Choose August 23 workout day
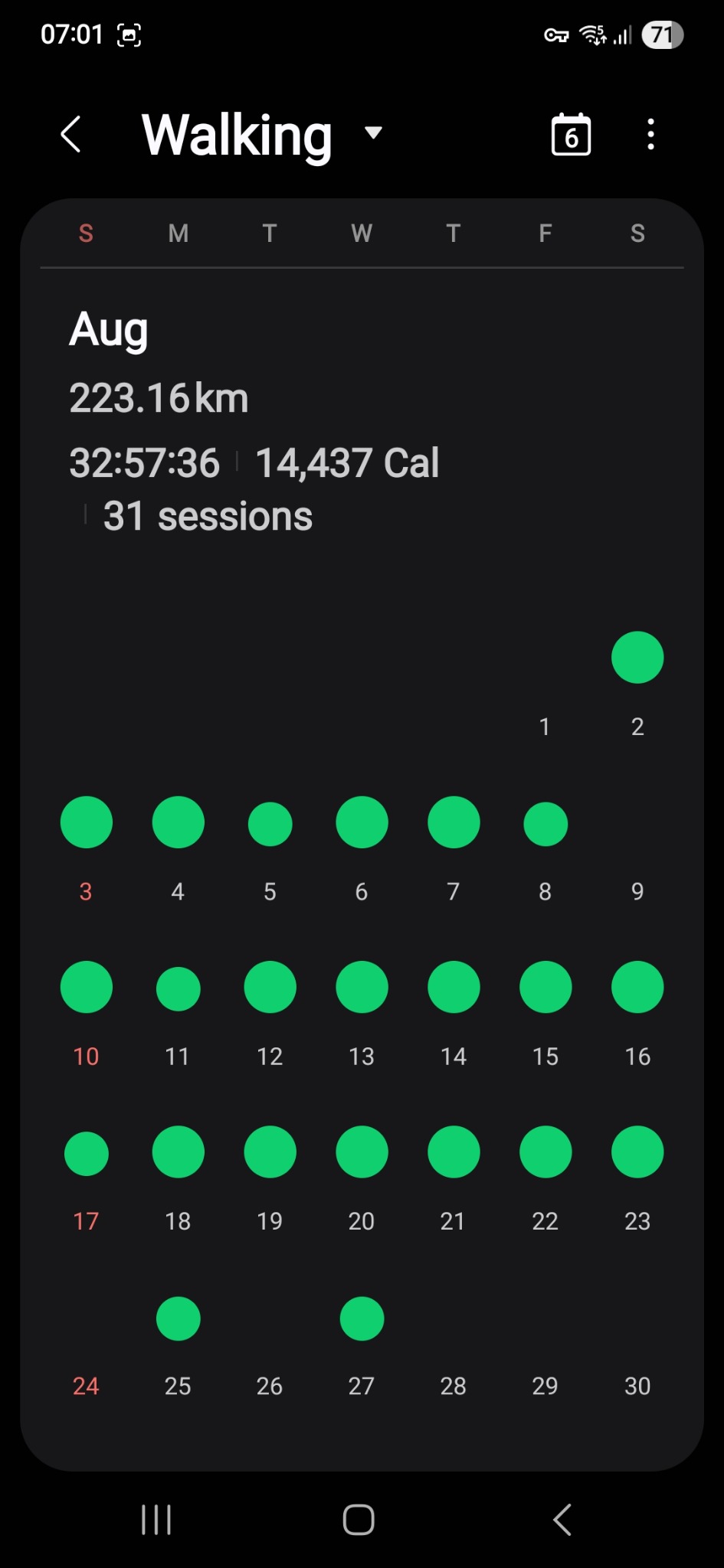This screenshot has width=724, height=1568. pos(637,1152)
